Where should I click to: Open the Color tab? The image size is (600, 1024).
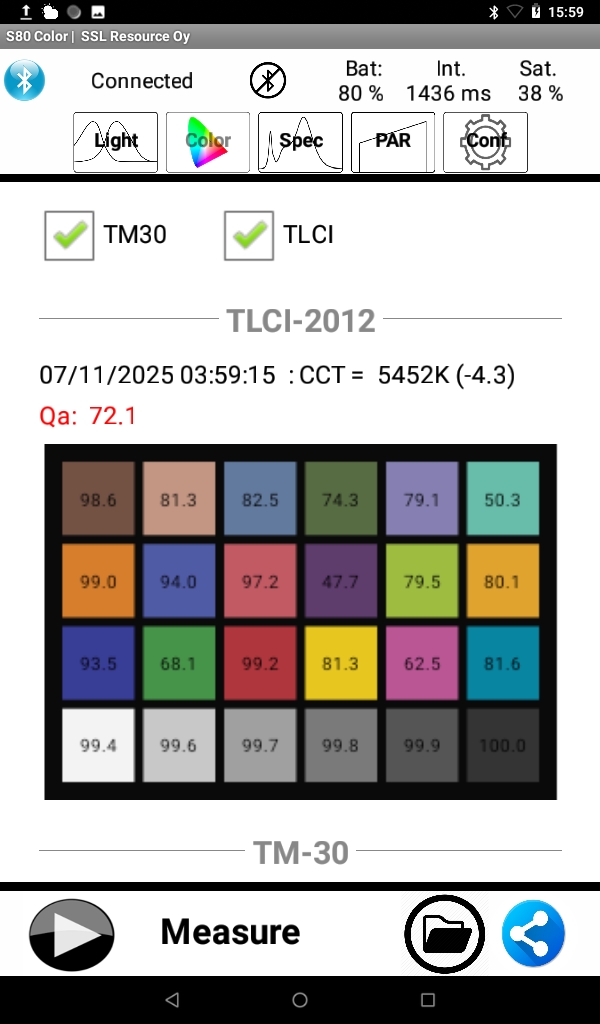click(x=208, y=142)
